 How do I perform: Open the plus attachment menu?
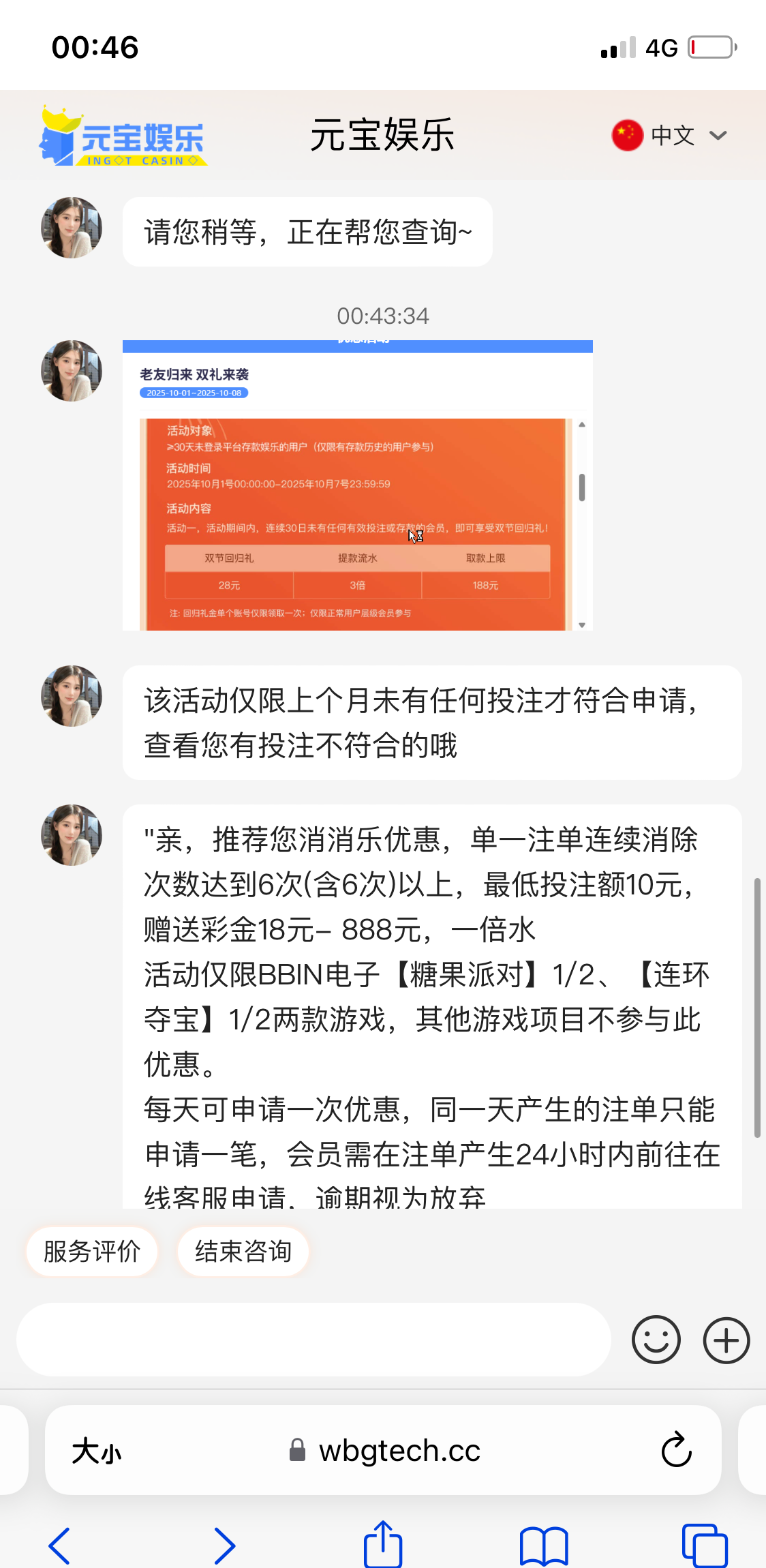pyautogui.click(x=726, y=1340)
